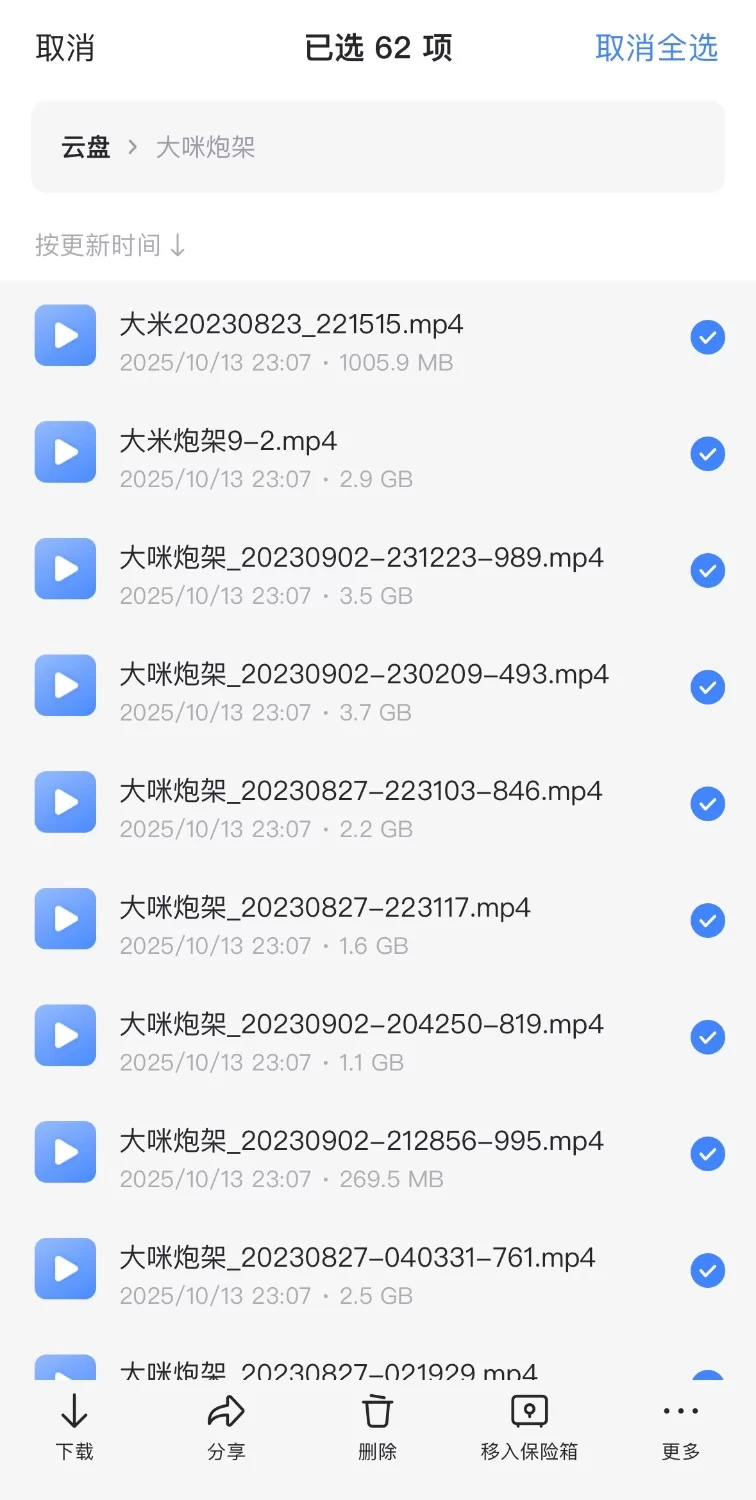Screen dimensions: 756x1500
Task: Download the selected files with 下载
Action: [x=75, y=1429]
